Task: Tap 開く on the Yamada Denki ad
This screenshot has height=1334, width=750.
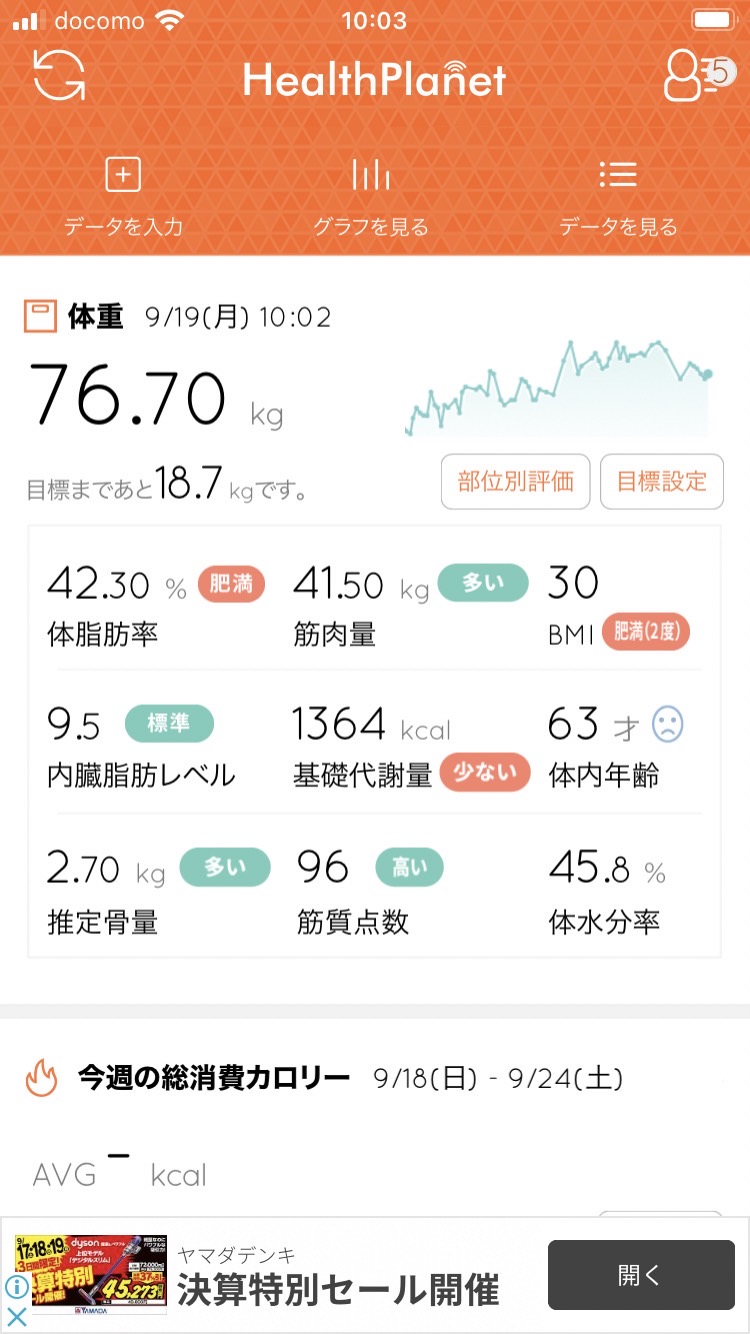Action: pyautogui.click(x=641, y=1275)
